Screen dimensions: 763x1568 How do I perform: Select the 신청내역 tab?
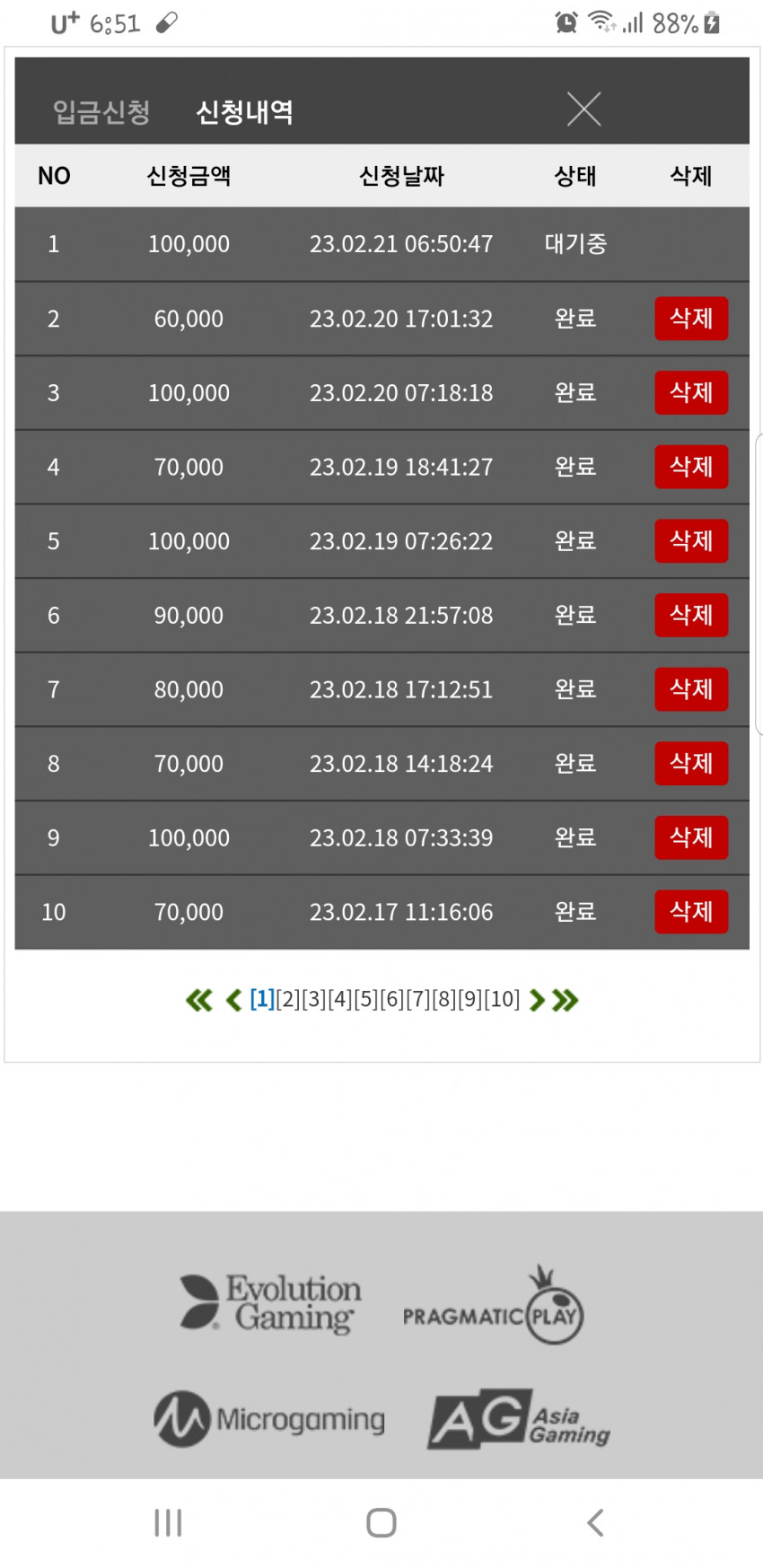pos(244,112)
